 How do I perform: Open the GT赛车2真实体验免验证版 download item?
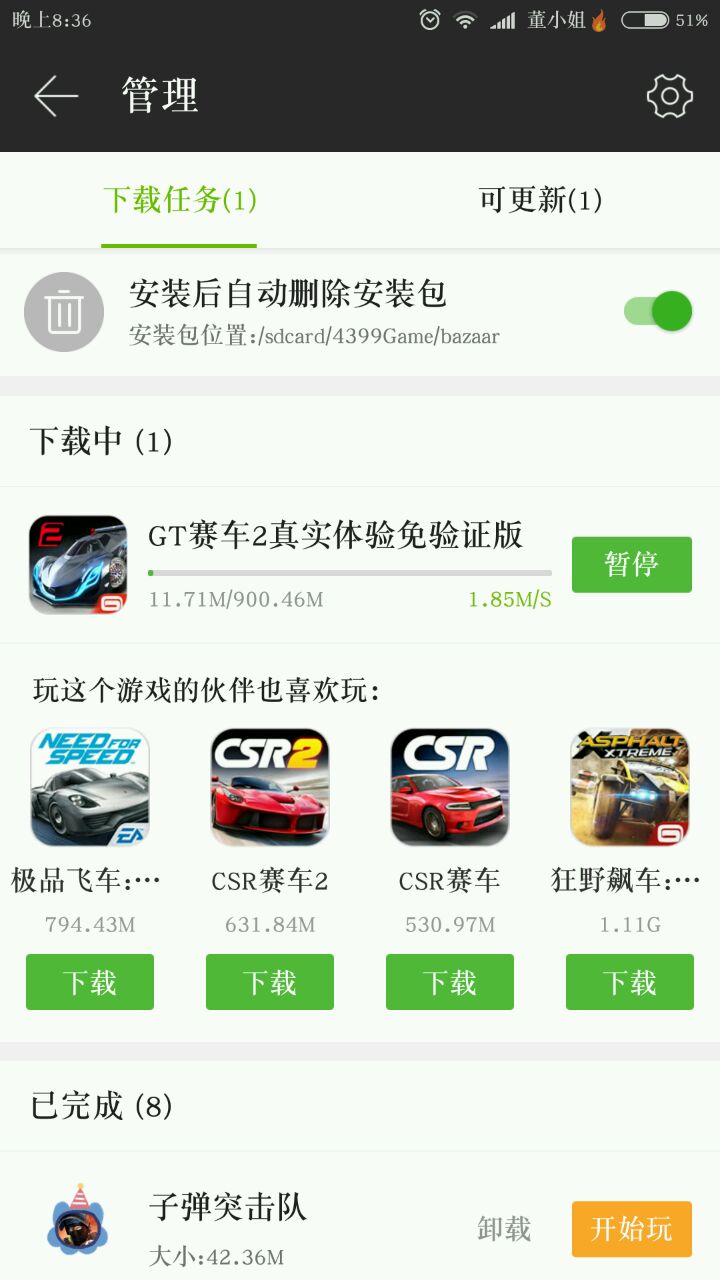[x=360, y=565]
